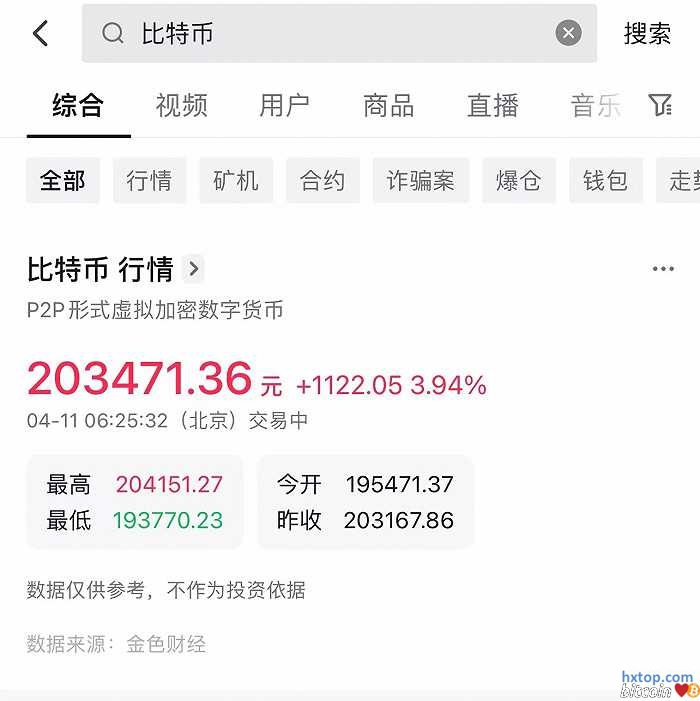
Task: Switch to the 直播 tab
Action: [x=492, y=105]
